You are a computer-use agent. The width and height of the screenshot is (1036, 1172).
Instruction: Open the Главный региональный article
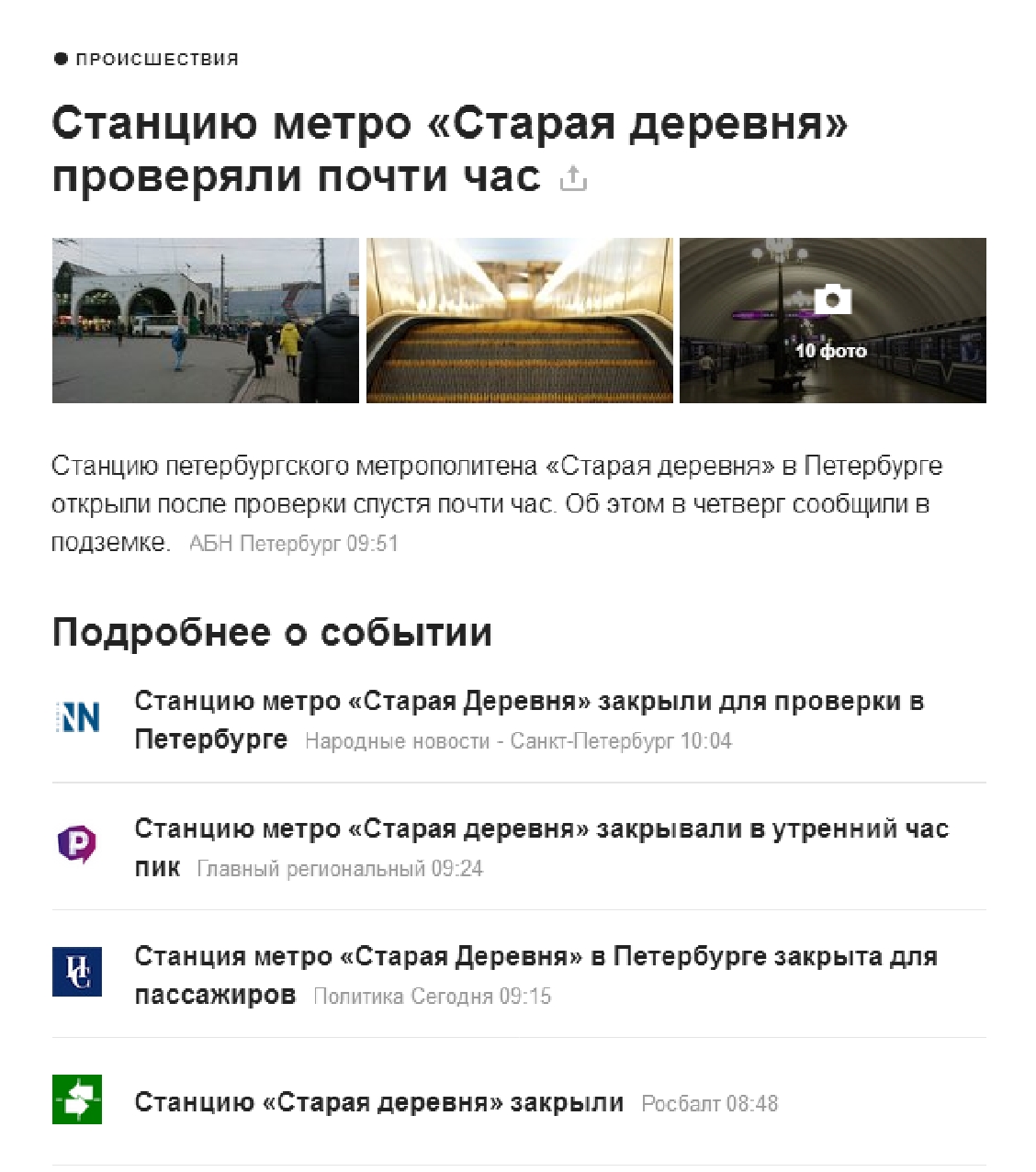tap(540, 829)
